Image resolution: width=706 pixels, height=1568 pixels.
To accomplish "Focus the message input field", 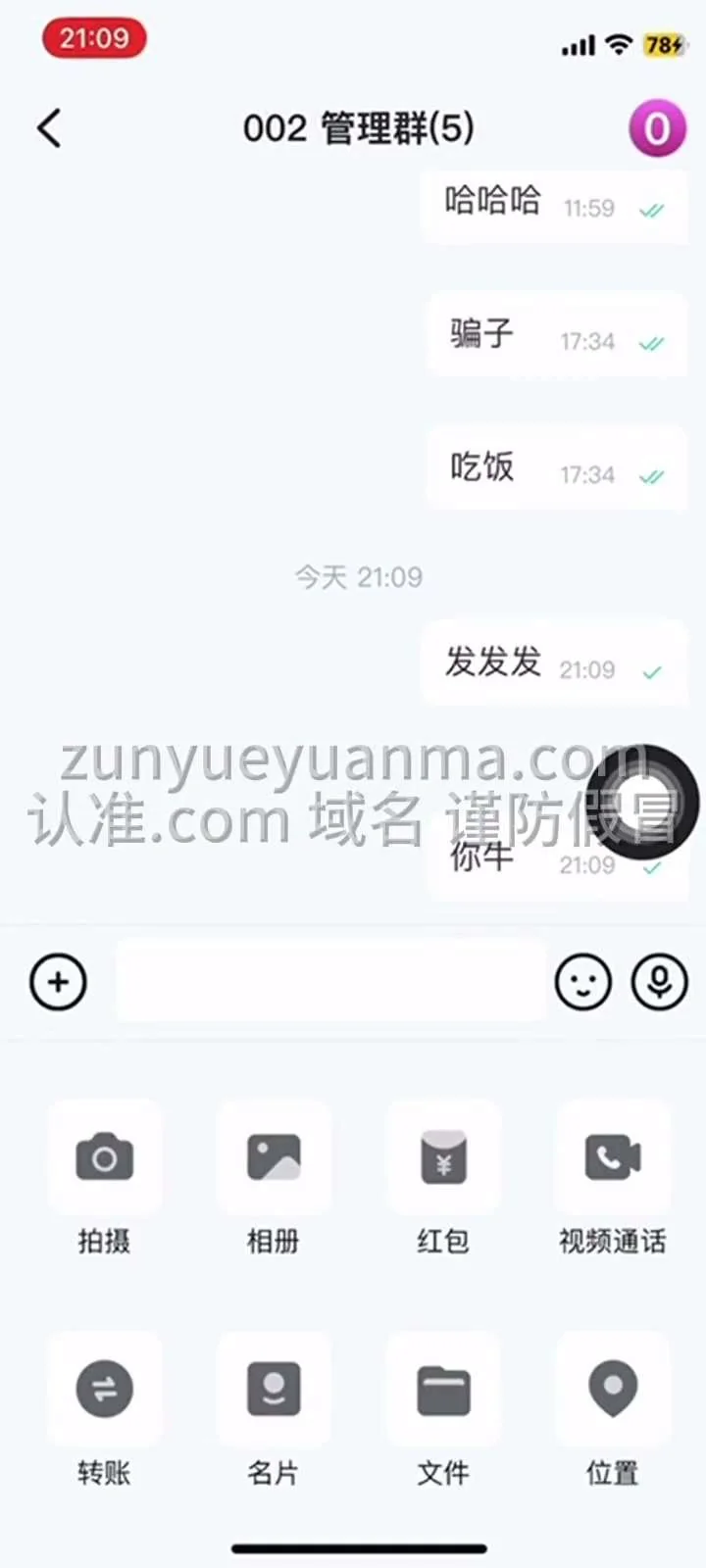I will [x=330, y=981].
